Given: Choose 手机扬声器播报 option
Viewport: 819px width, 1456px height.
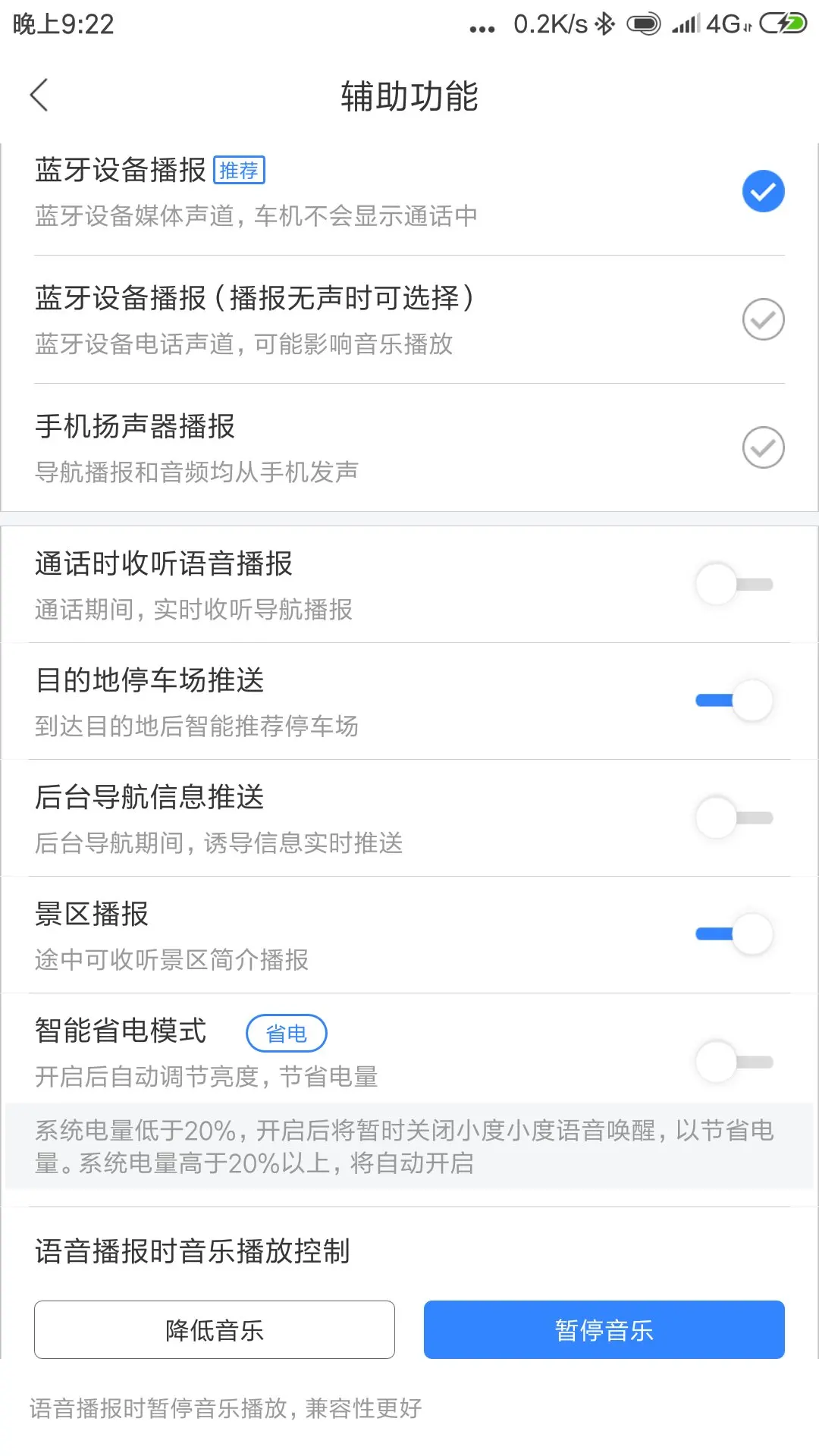Looking at the screenshot, I should click(x=763, y=447).
